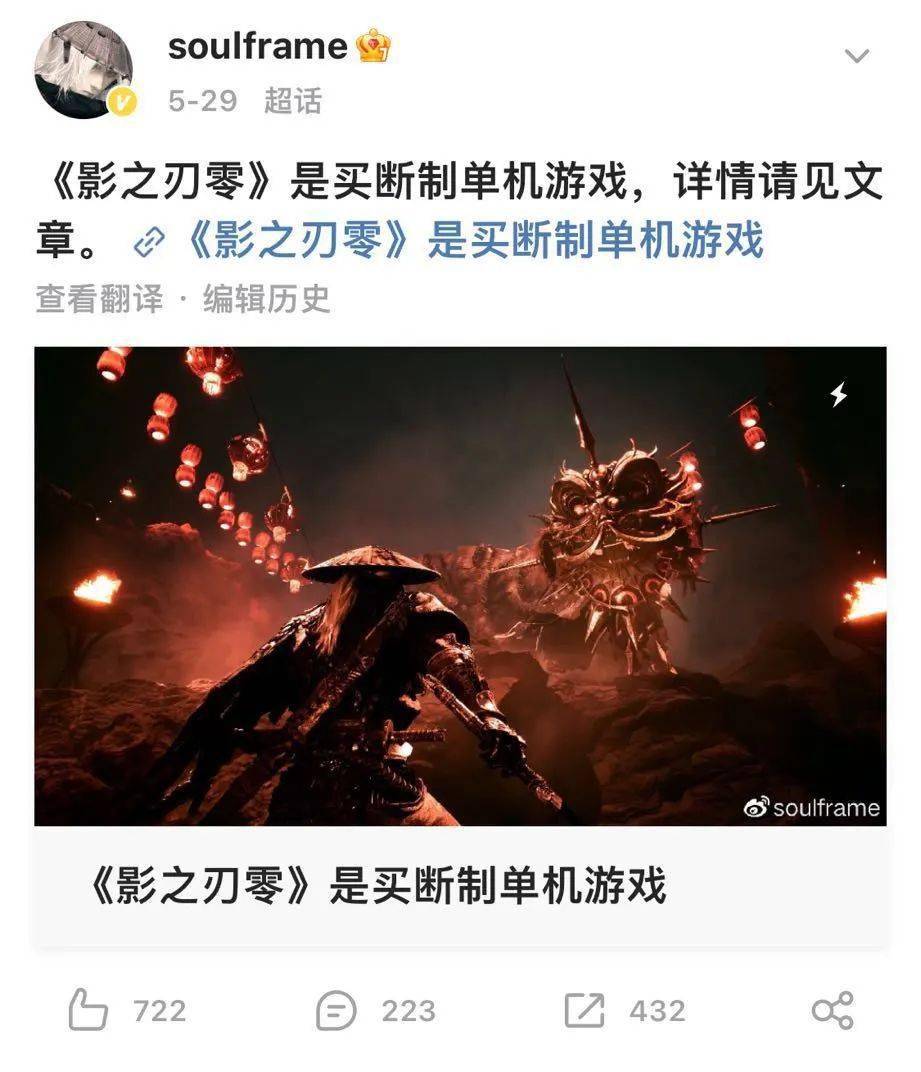Repost this post with 432 reposts
Image resolution: width=921 pixels, height=1072 pixels.
point(585,1011)
